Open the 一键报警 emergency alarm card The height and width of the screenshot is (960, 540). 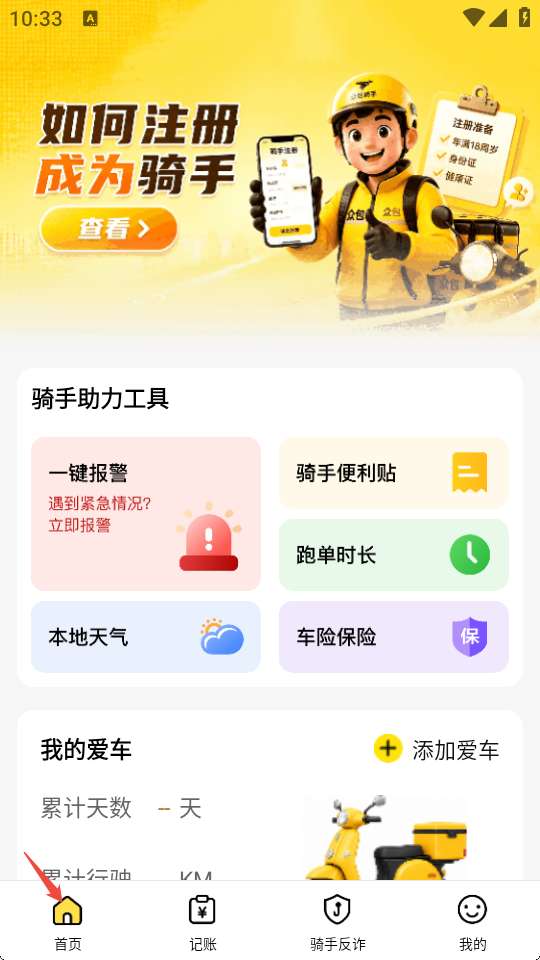(146, 514)
